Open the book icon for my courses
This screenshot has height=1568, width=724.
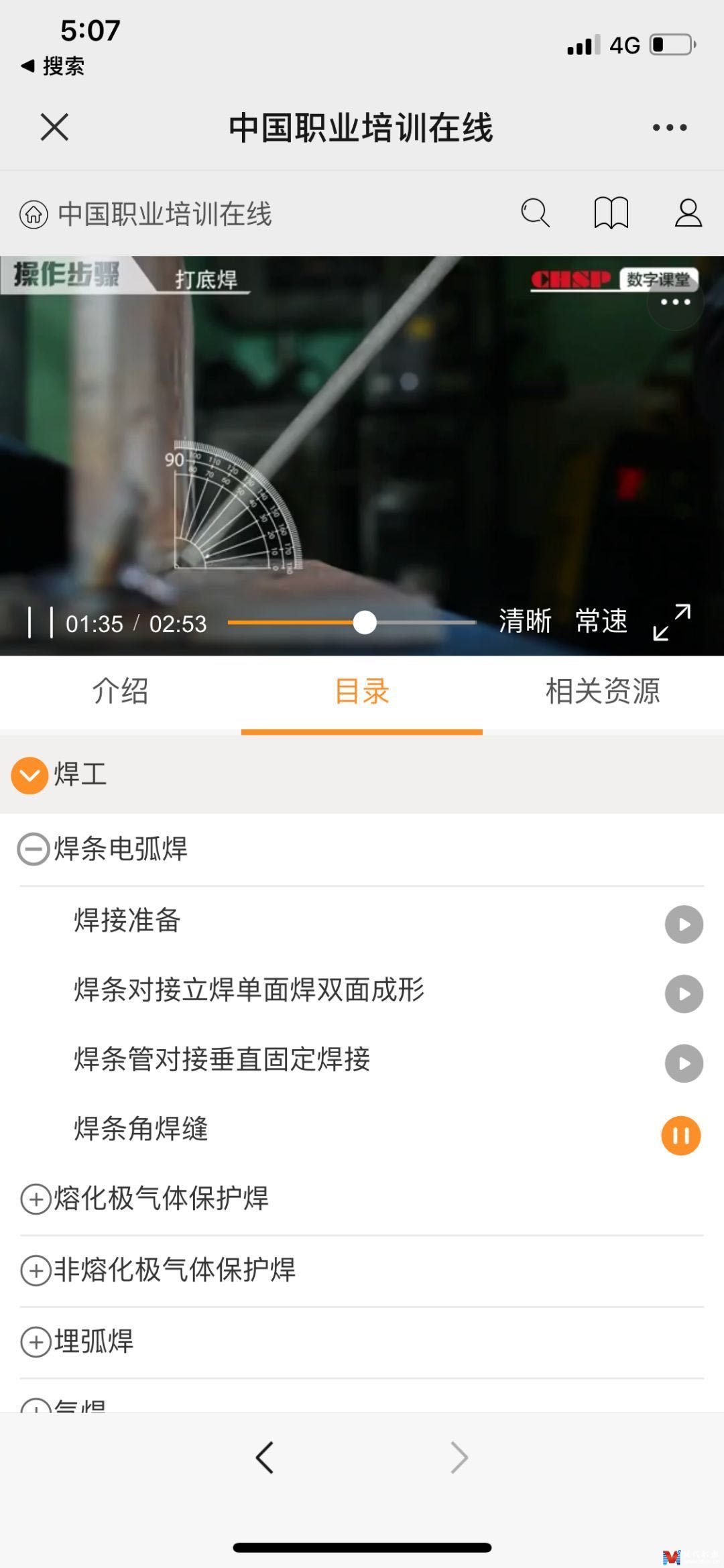[x=611, y=214]
